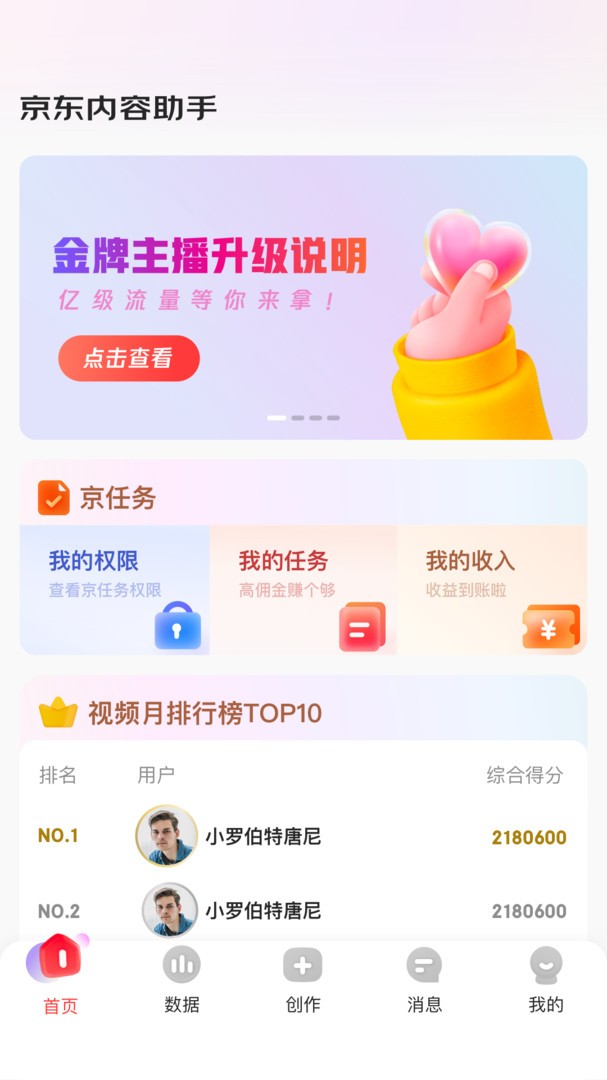The height and width of the screenshot is (1080, 607).
Task: Open the 创作 tab
Action: tap(303, 980)
